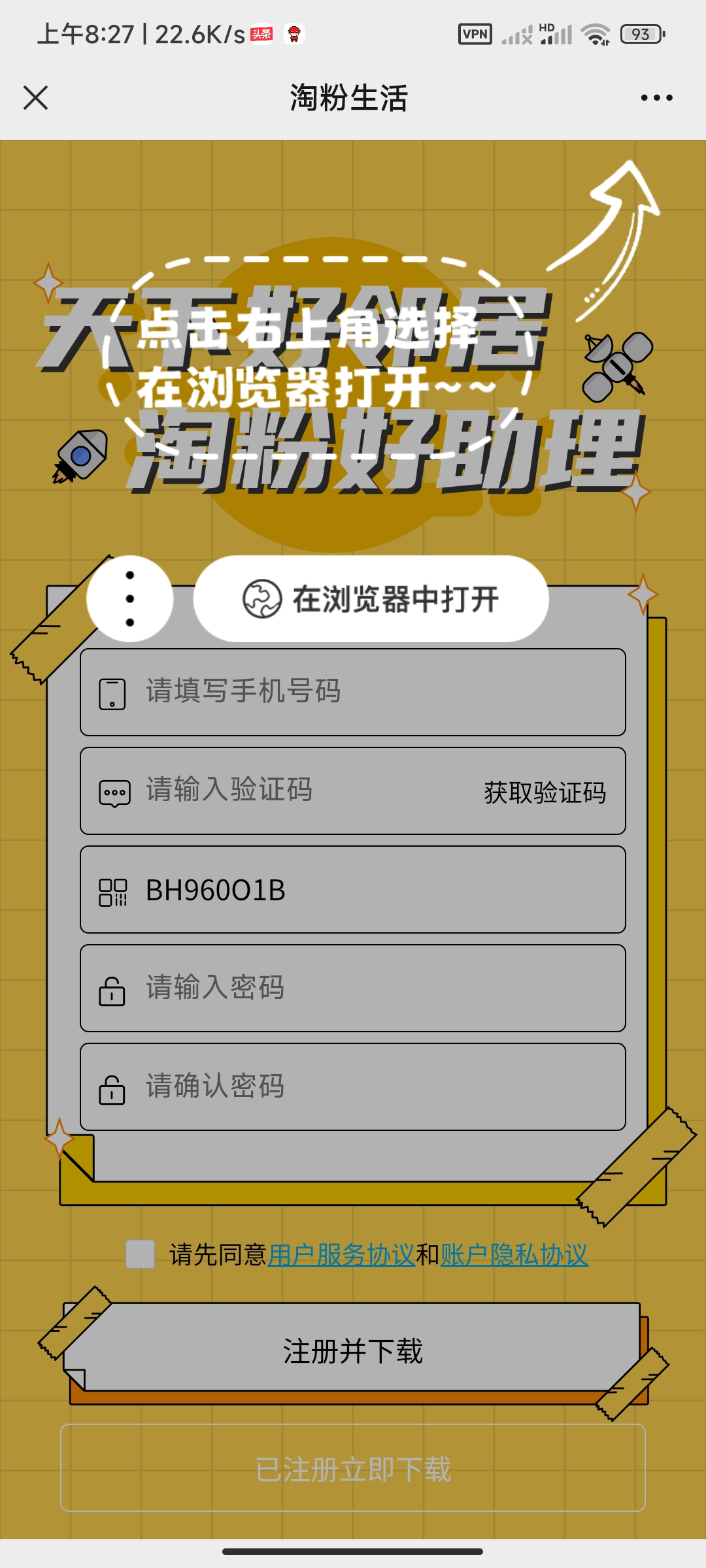Image resolution: width=706 pixels, height=1568 pixels.
Task: Click the VPN indicator in the status bar
Action: [477, 33]
